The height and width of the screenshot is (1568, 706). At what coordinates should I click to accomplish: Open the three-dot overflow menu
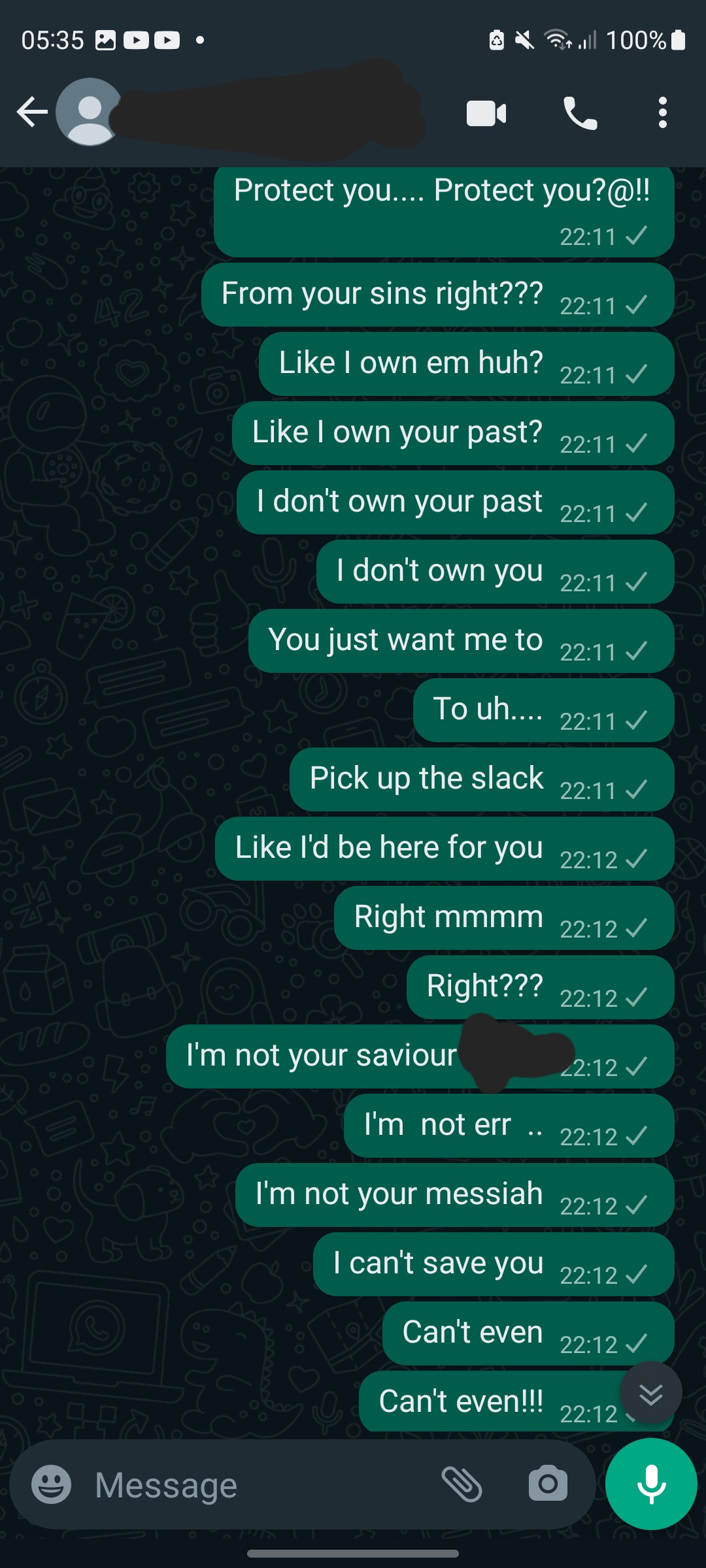tap(662, 113)
